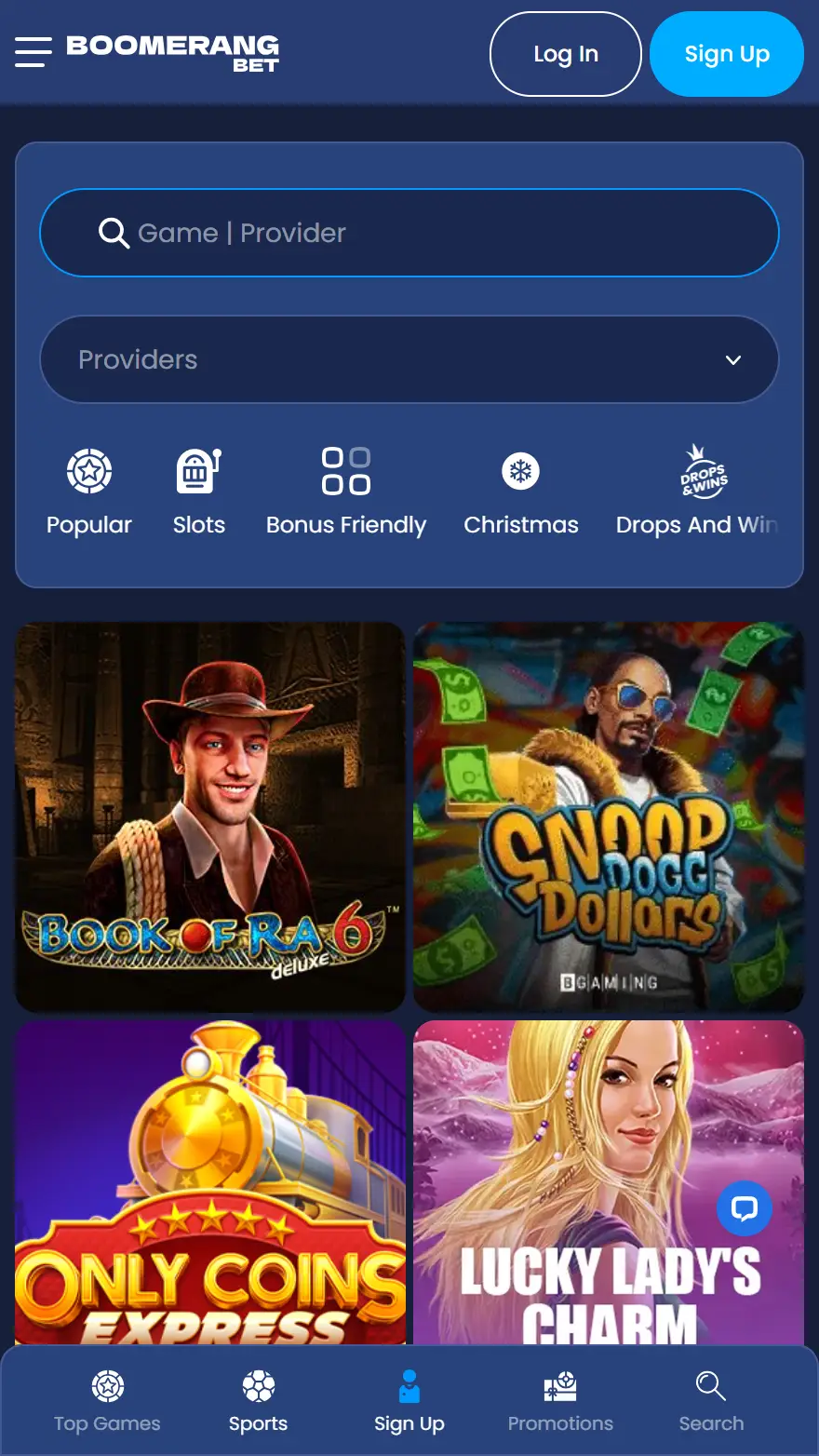Open Search from the bottom bar
The image size is (819, 1456).
point(711,1402)
